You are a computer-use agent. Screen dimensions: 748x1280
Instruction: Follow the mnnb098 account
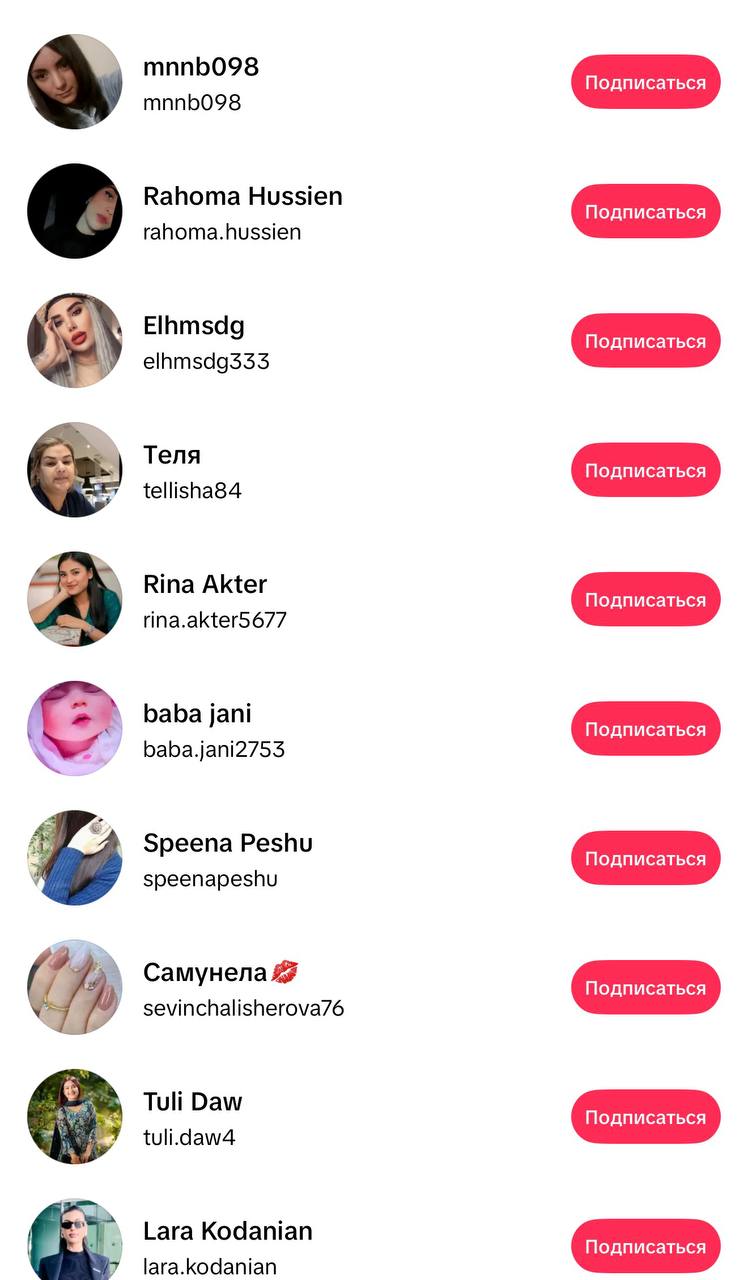pos(645,82)
